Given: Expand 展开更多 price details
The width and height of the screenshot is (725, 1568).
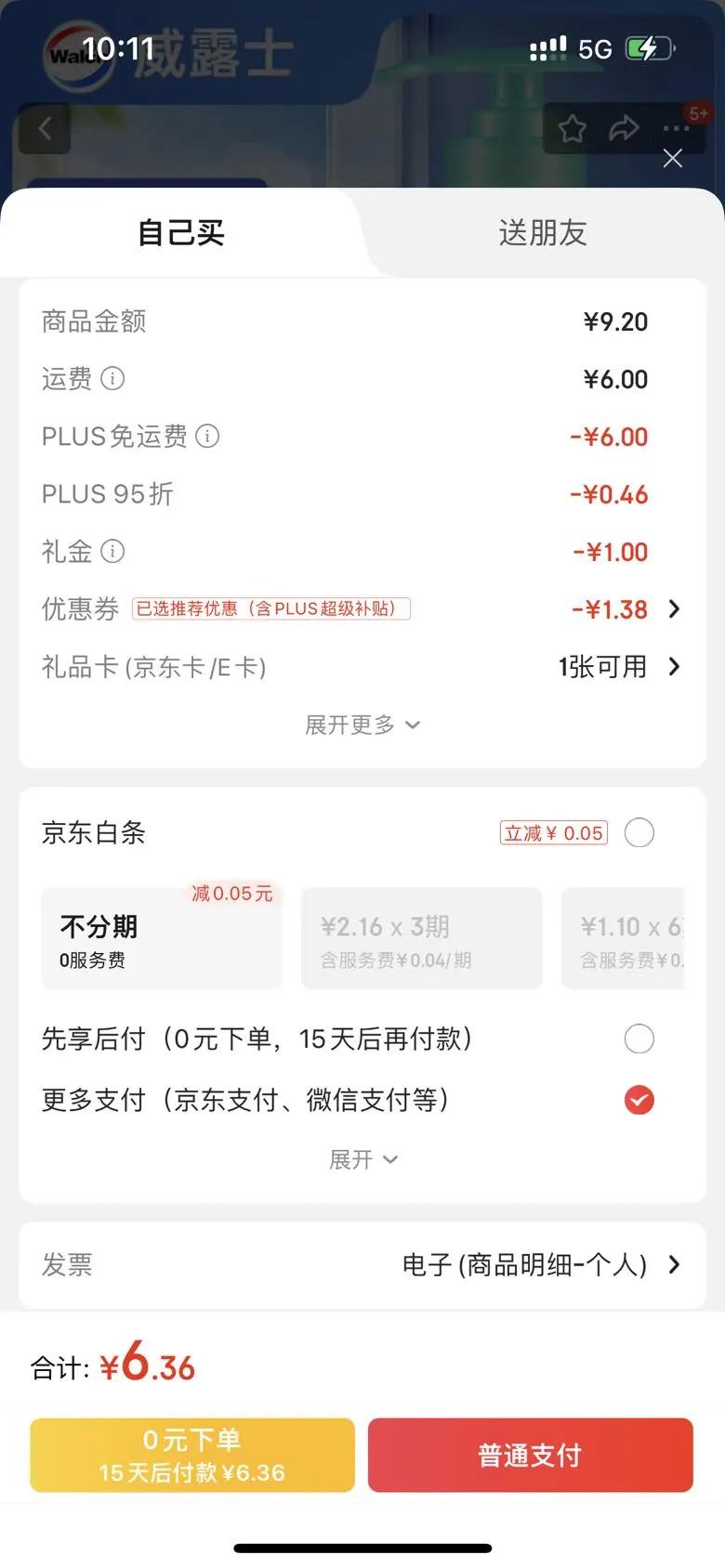Looking at the screenshot, I should coord(362,725).
